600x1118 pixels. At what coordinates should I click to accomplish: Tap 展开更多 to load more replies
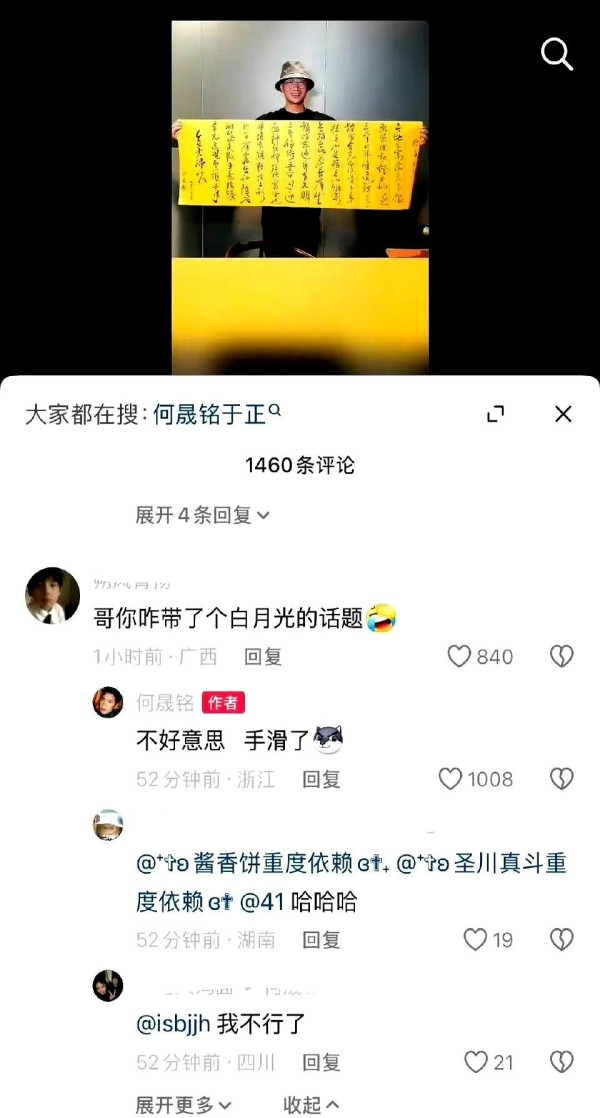[x=183, y=1104]
